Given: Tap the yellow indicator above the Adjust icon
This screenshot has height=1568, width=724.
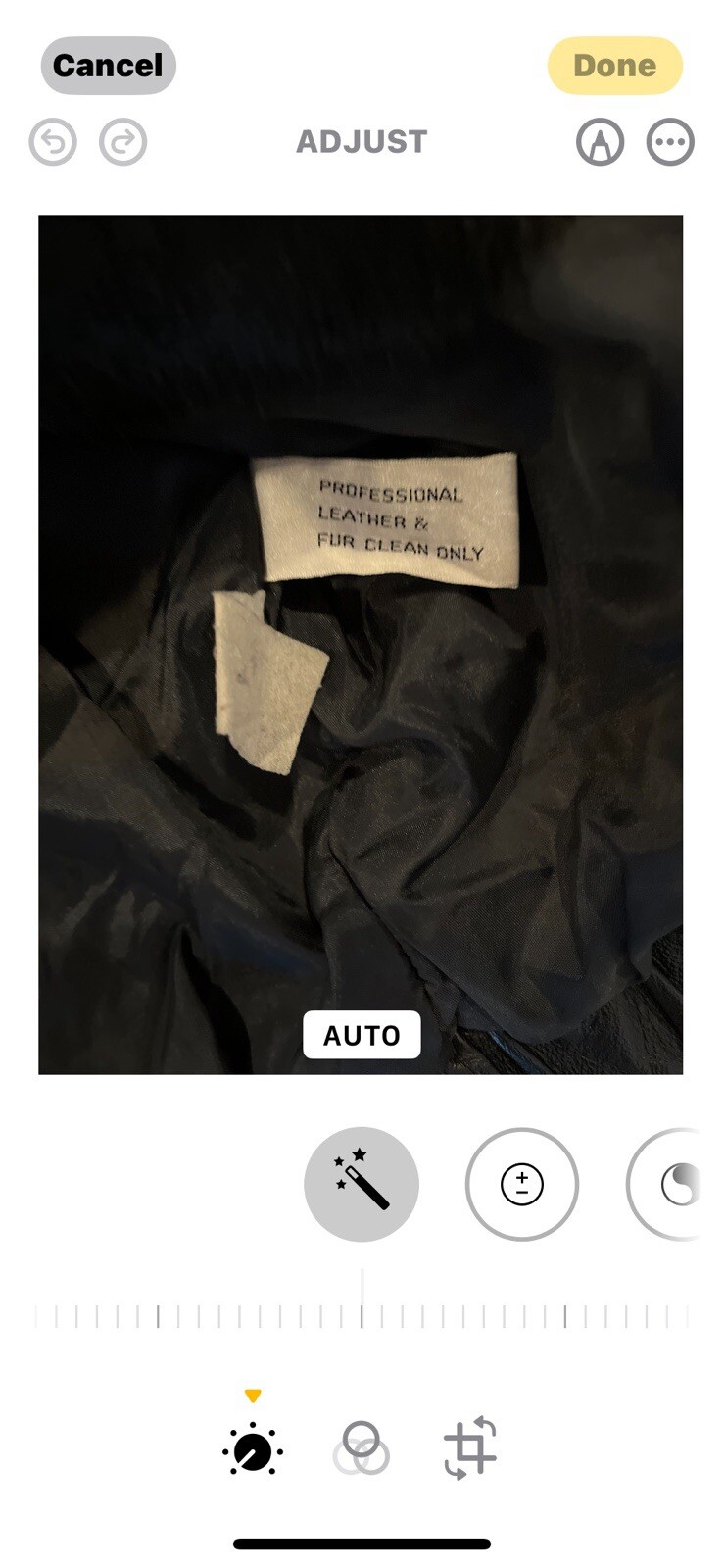Looking at the screenshot, I should 254,1396.
